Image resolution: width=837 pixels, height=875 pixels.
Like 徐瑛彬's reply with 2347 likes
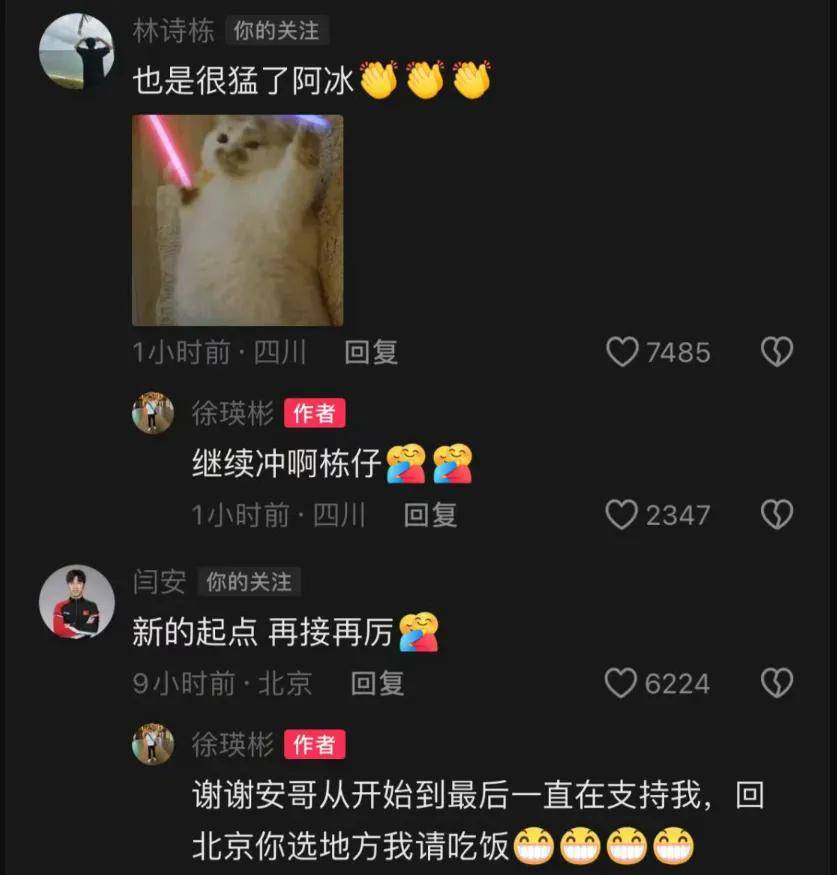(623, 515)
